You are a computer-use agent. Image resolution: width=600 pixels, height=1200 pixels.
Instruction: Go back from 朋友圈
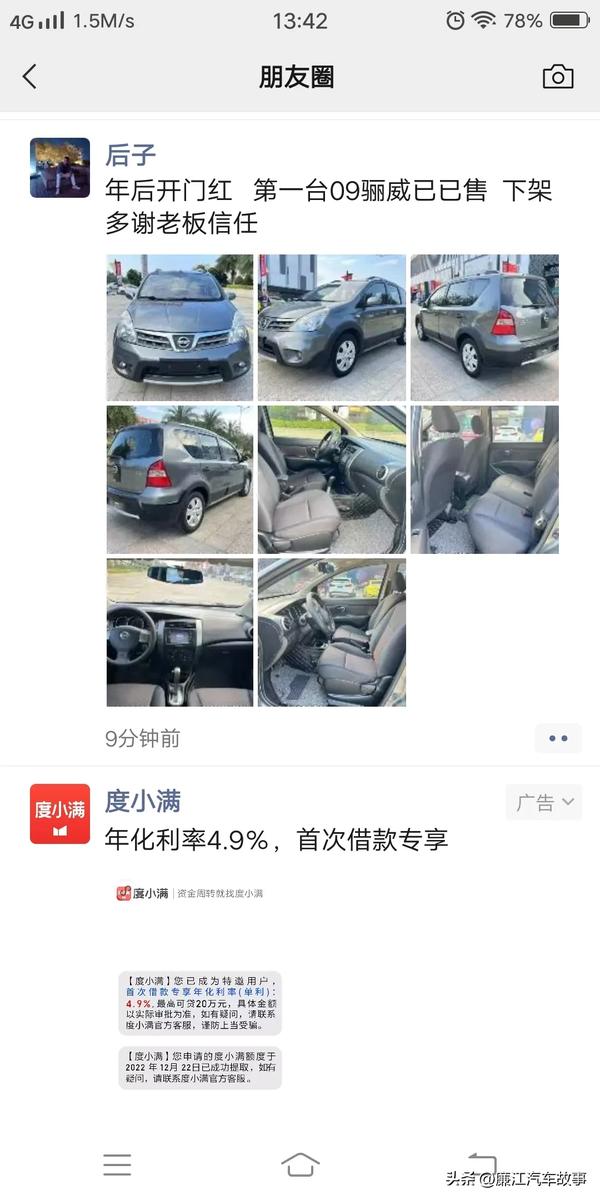pyautogui.click(x=29, y=77)
